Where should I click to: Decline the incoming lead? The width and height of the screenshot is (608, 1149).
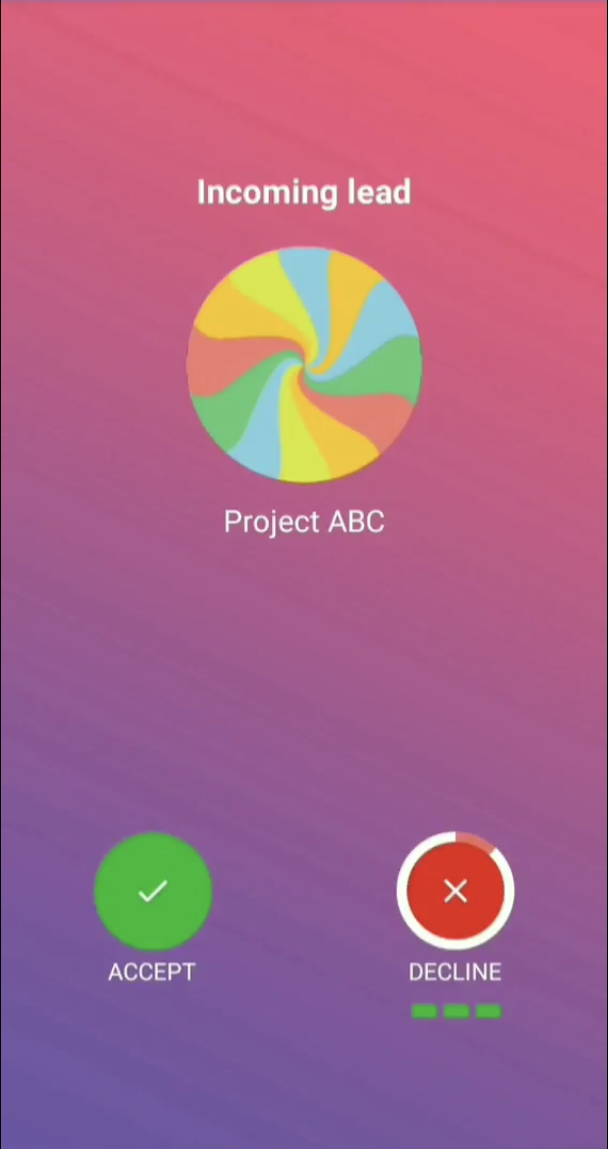click(456, 890)
